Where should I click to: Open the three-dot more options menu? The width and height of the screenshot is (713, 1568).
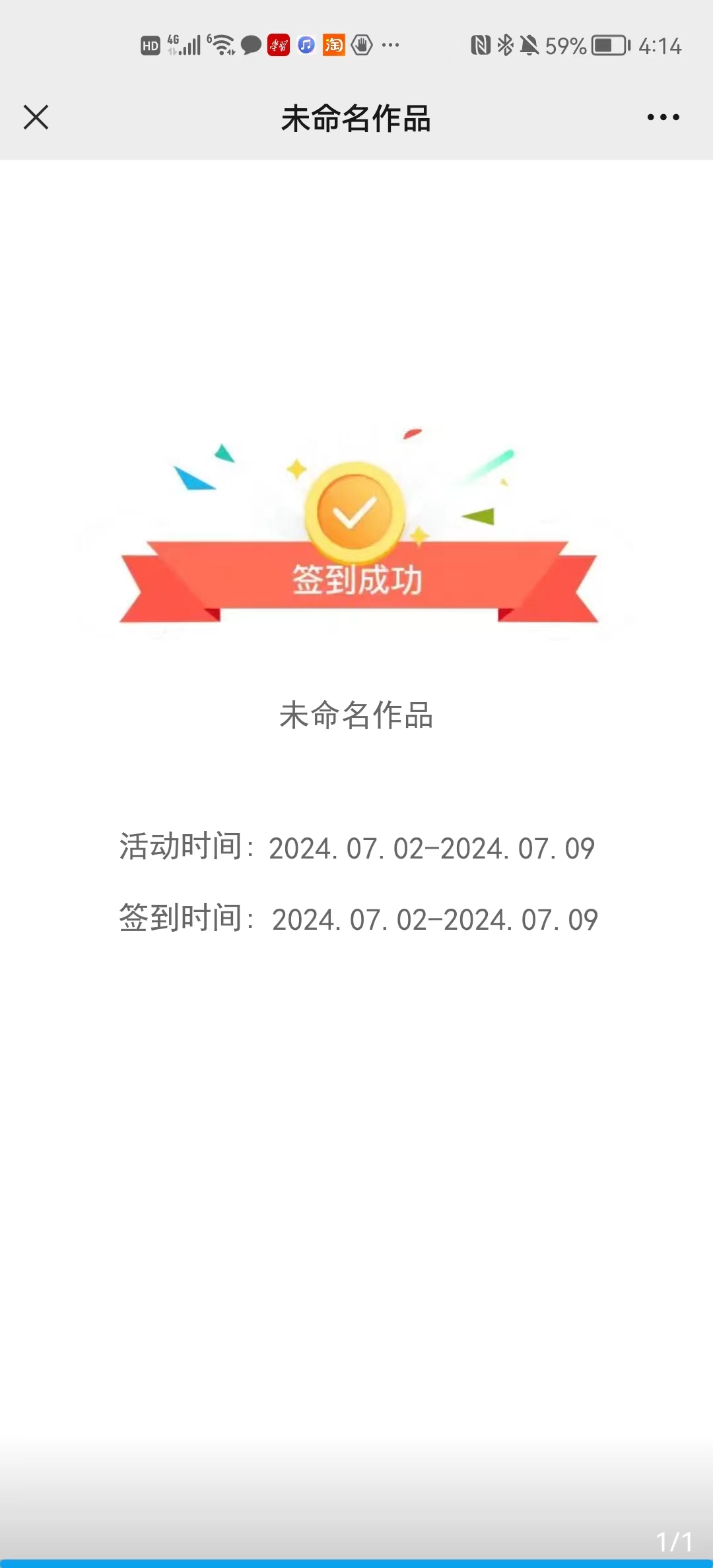point(663,117)
